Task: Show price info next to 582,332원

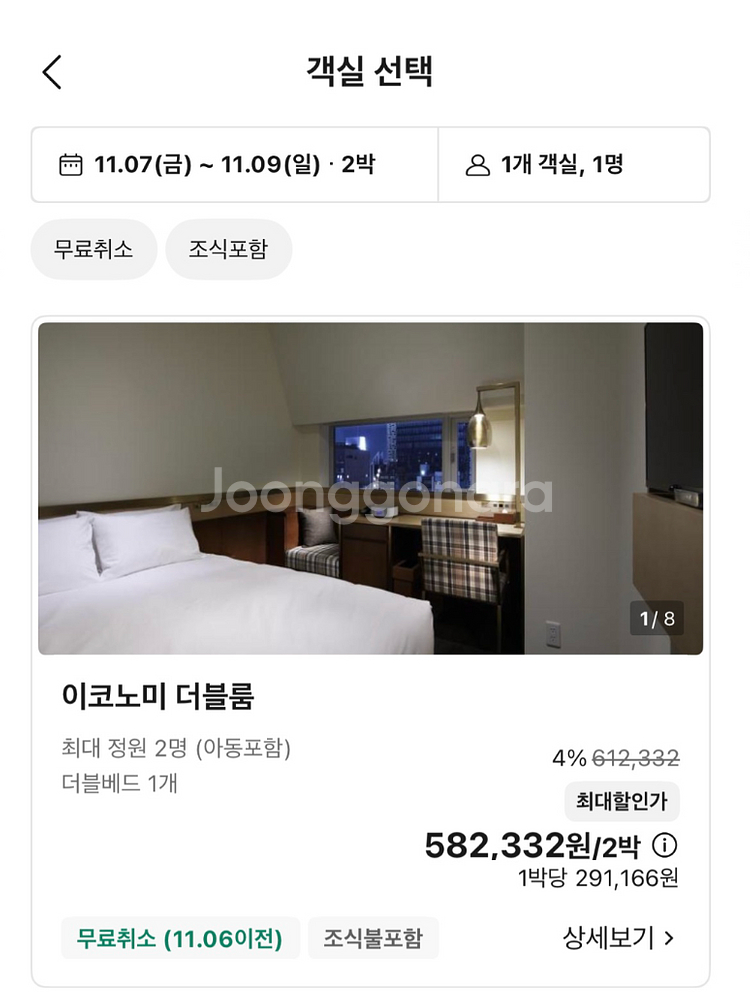Action: coord(665,846)
